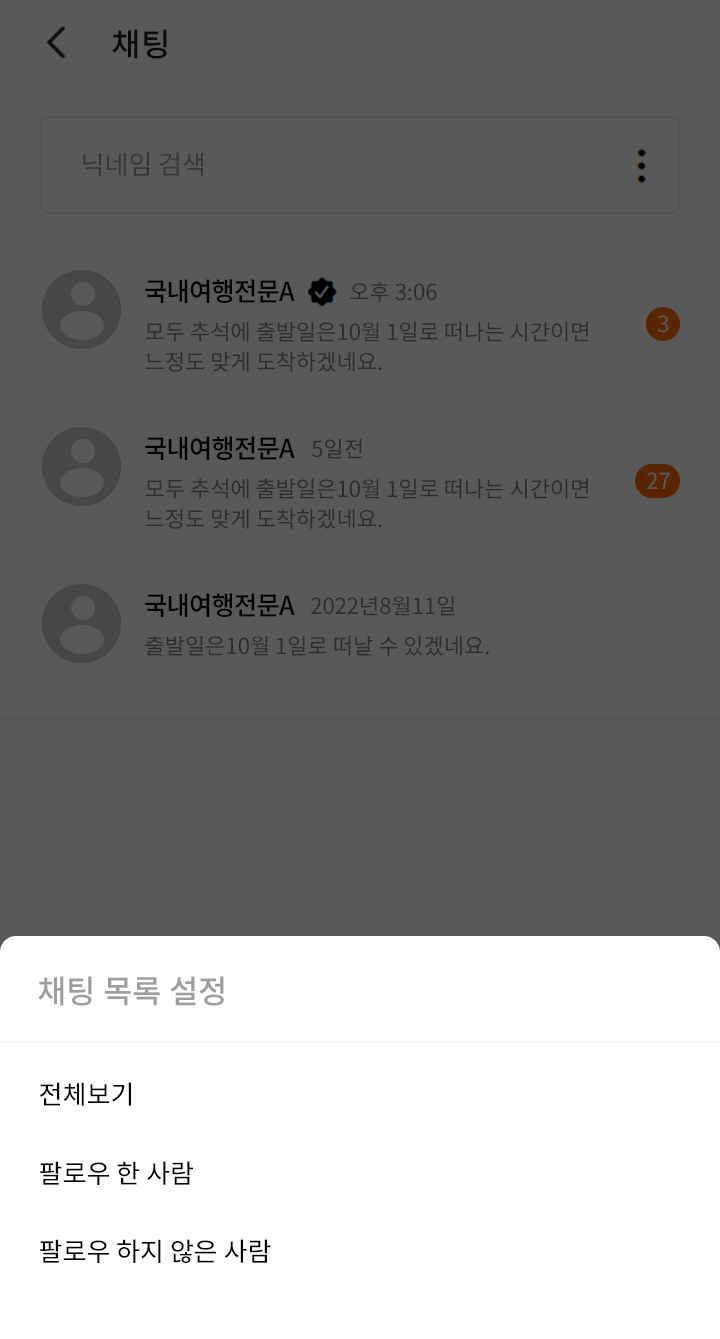Choose 팔로우 한 사람 filter
This screenshot has width=720, height=1339.
[116, 1173]
